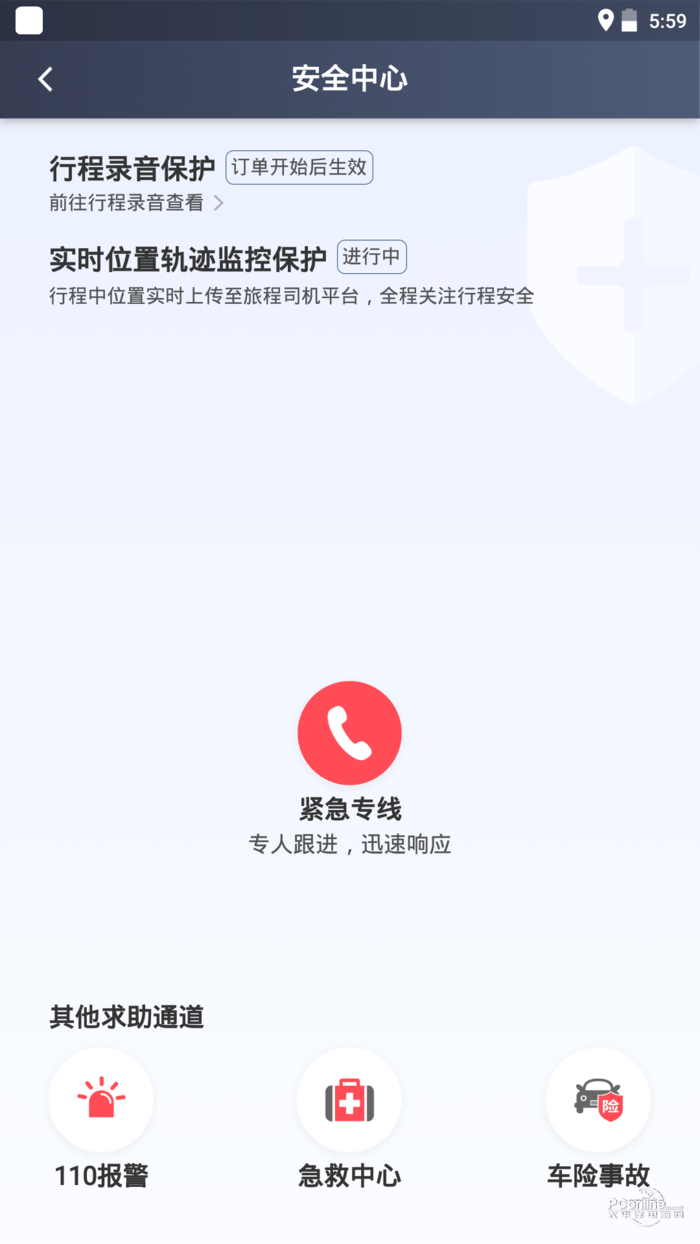Tap the 110报警 police alarm button
Viewport: 700px width, 1244px height.
click(x=101, y=1100)
